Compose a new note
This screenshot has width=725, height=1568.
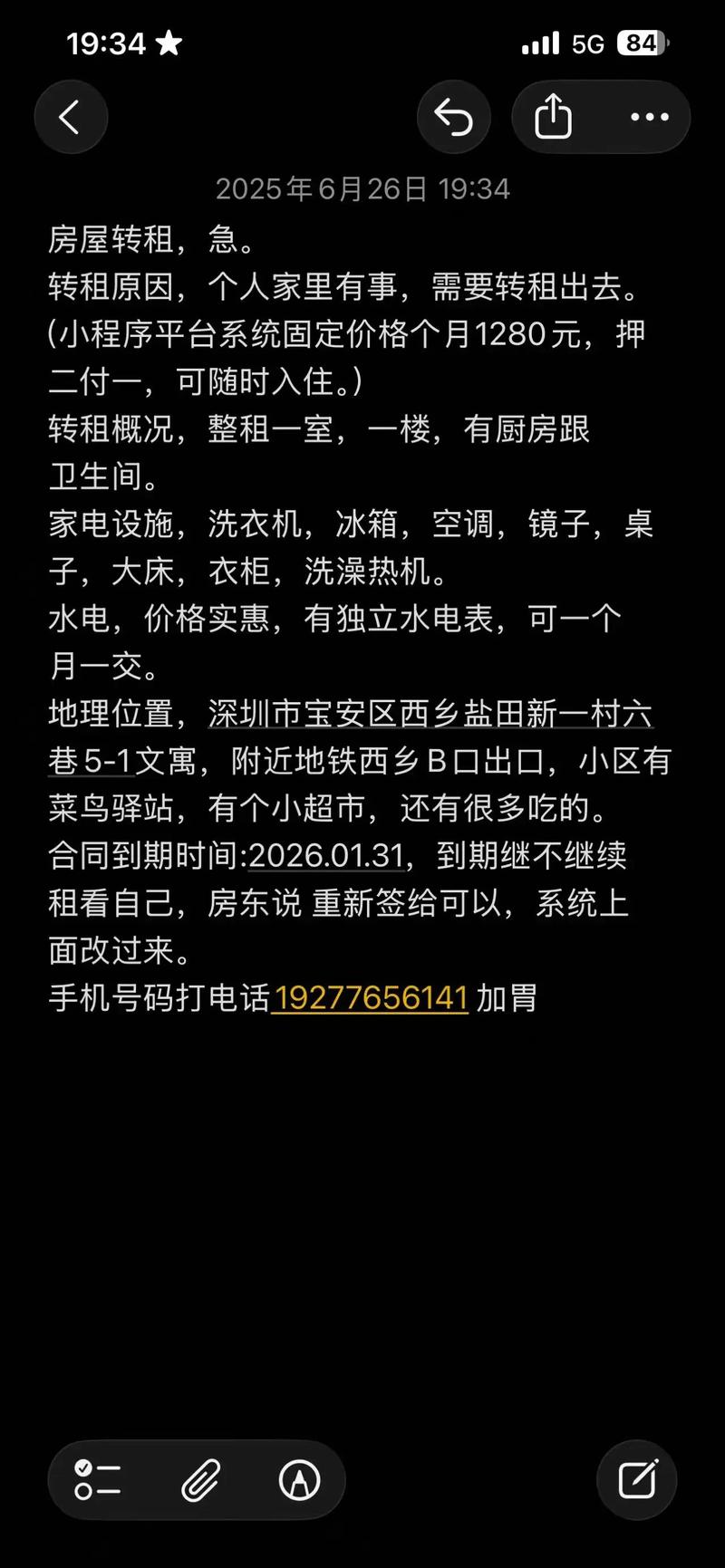point(637,1481)
